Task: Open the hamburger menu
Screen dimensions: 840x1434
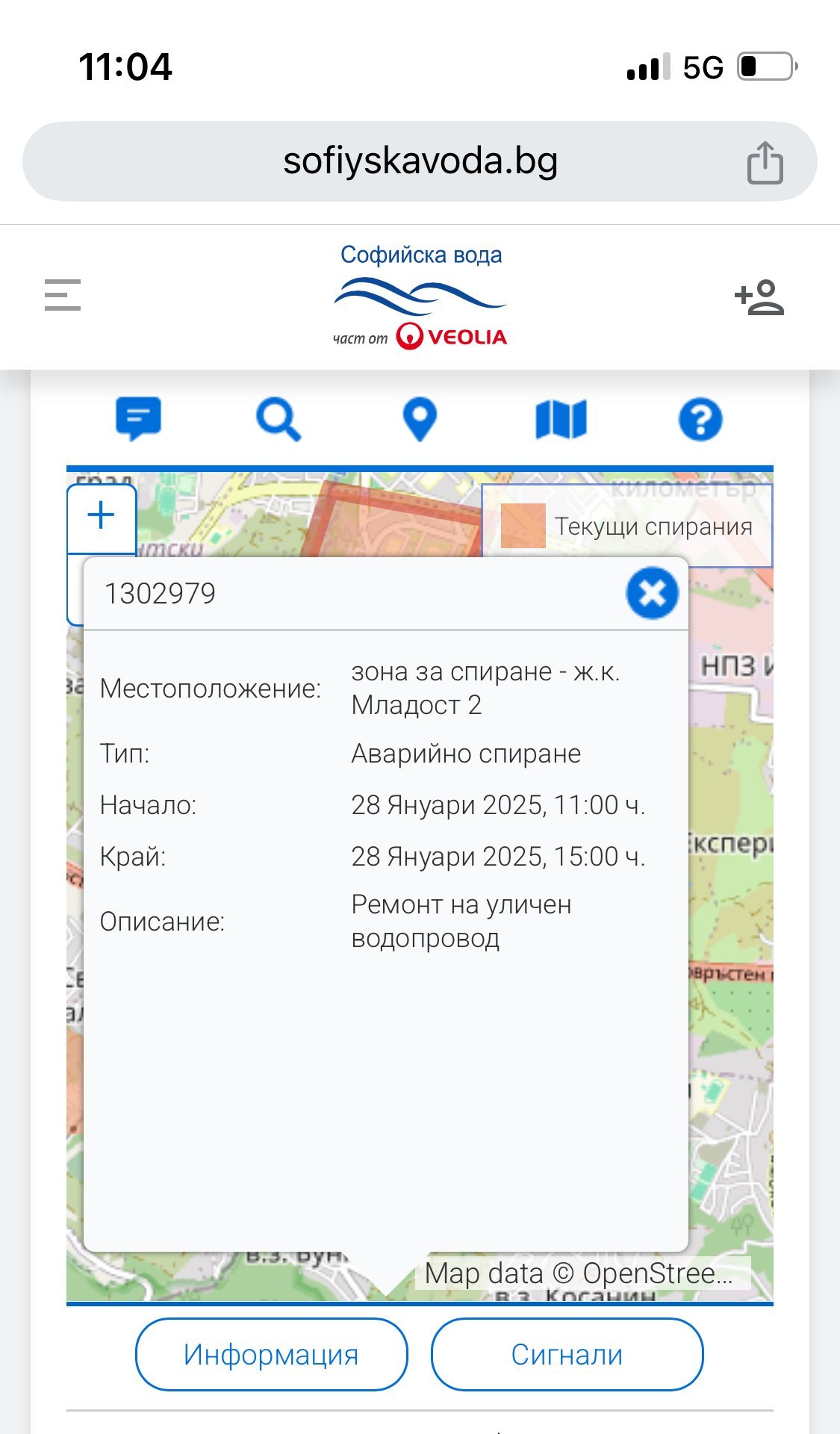Action: tap(63, 295)
